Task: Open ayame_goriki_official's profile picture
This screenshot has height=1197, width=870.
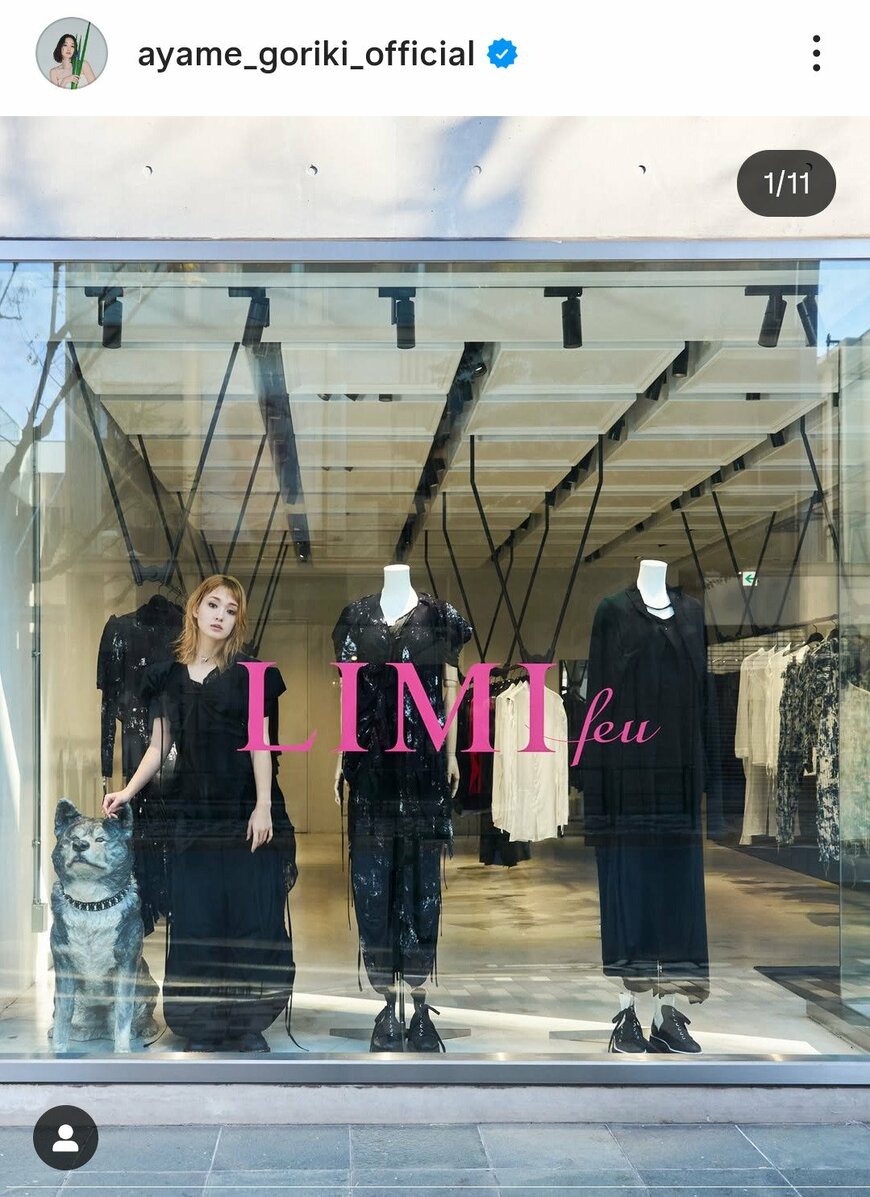Action: coord(71,53)
